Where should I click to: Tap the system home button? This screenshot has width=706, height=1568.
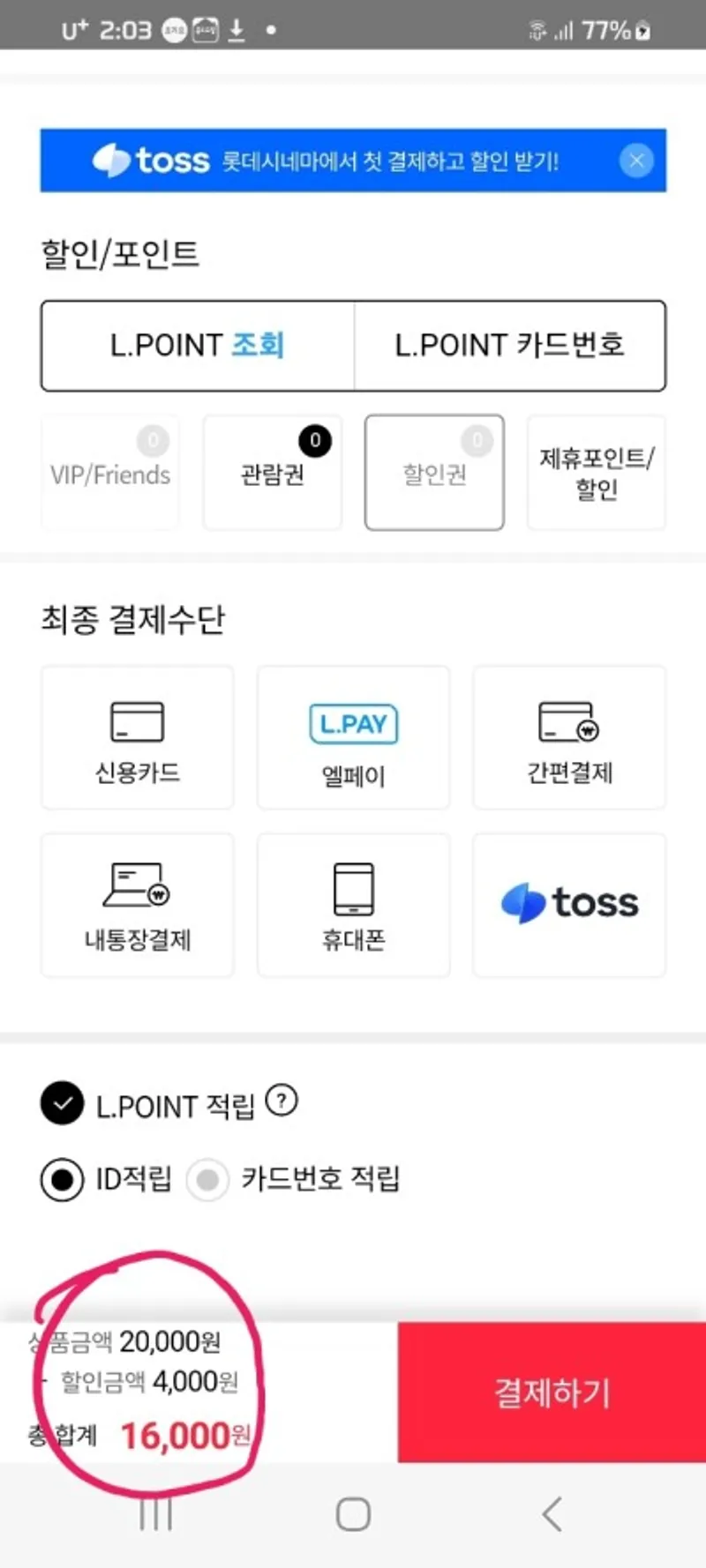click(x=353, y=1514)
